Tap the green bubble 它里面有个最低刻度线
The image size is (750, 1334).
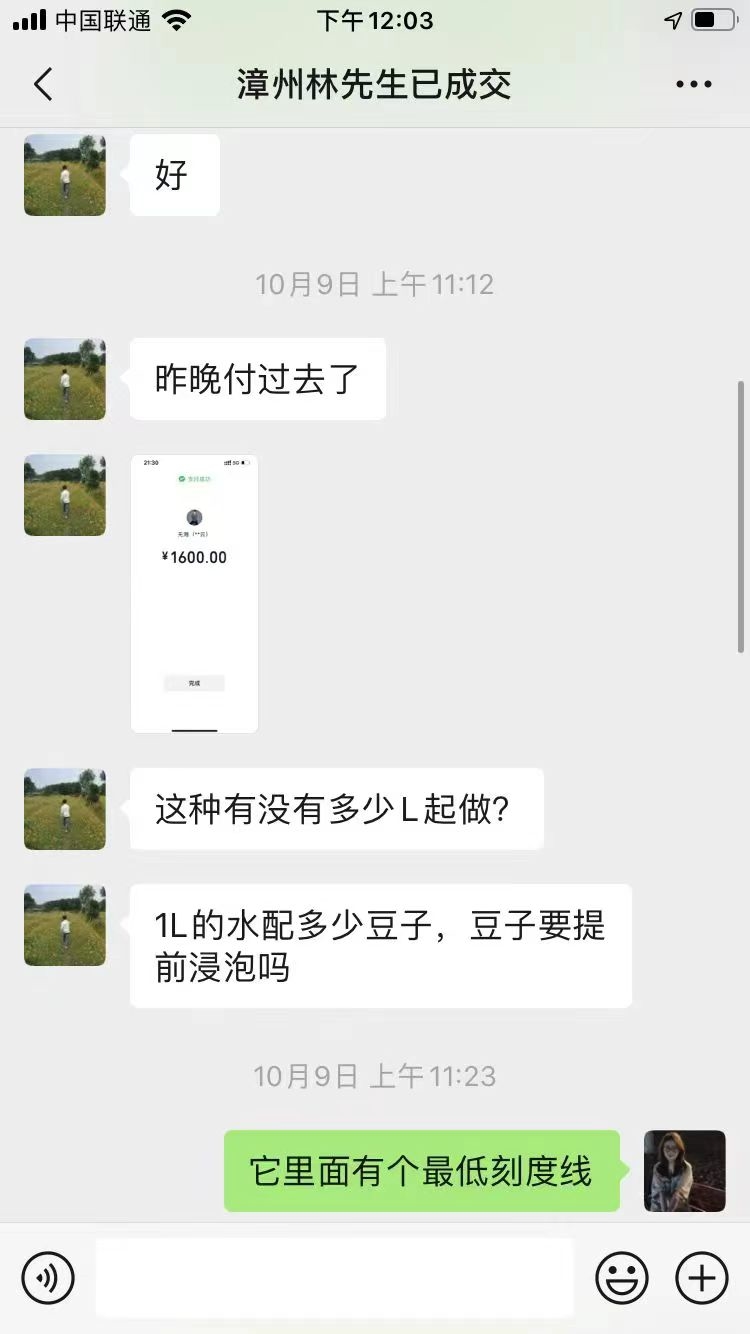click(x=421, y=1171)
